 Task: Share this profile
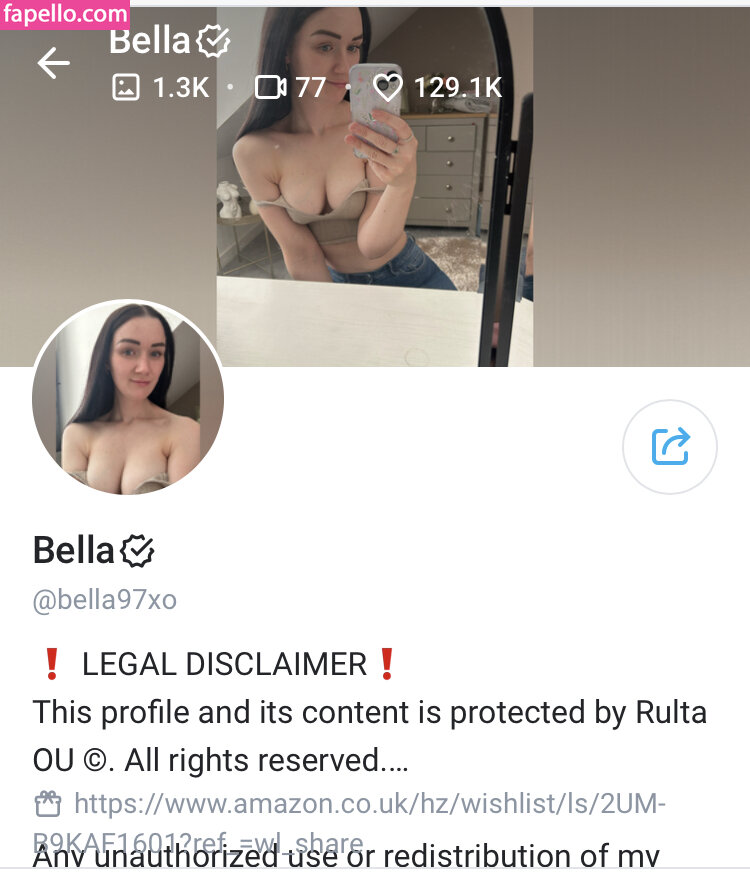(670, 446)
